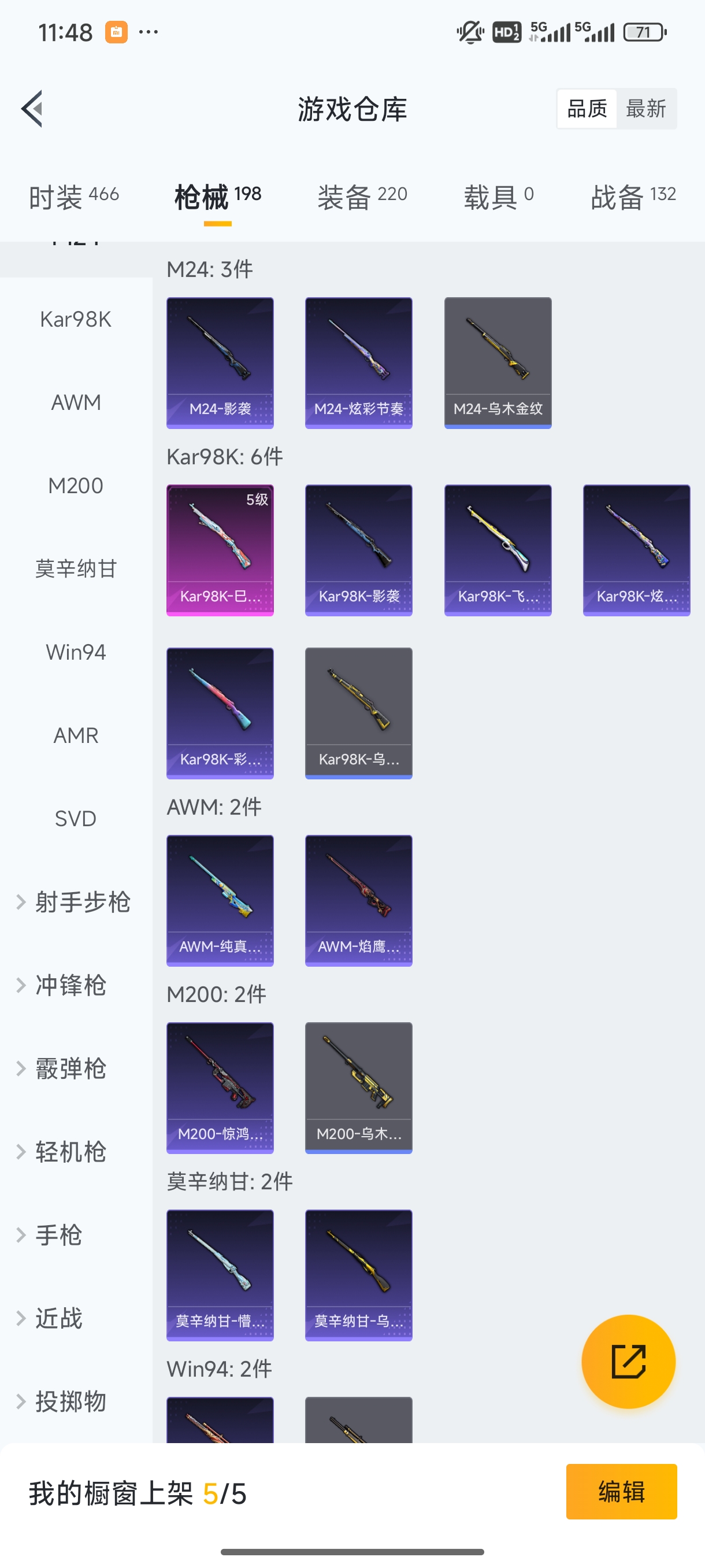Viewport: 705px width, 1568px height.
Task: Open the M24-影袭 skin
Action: tap(220, 363)
